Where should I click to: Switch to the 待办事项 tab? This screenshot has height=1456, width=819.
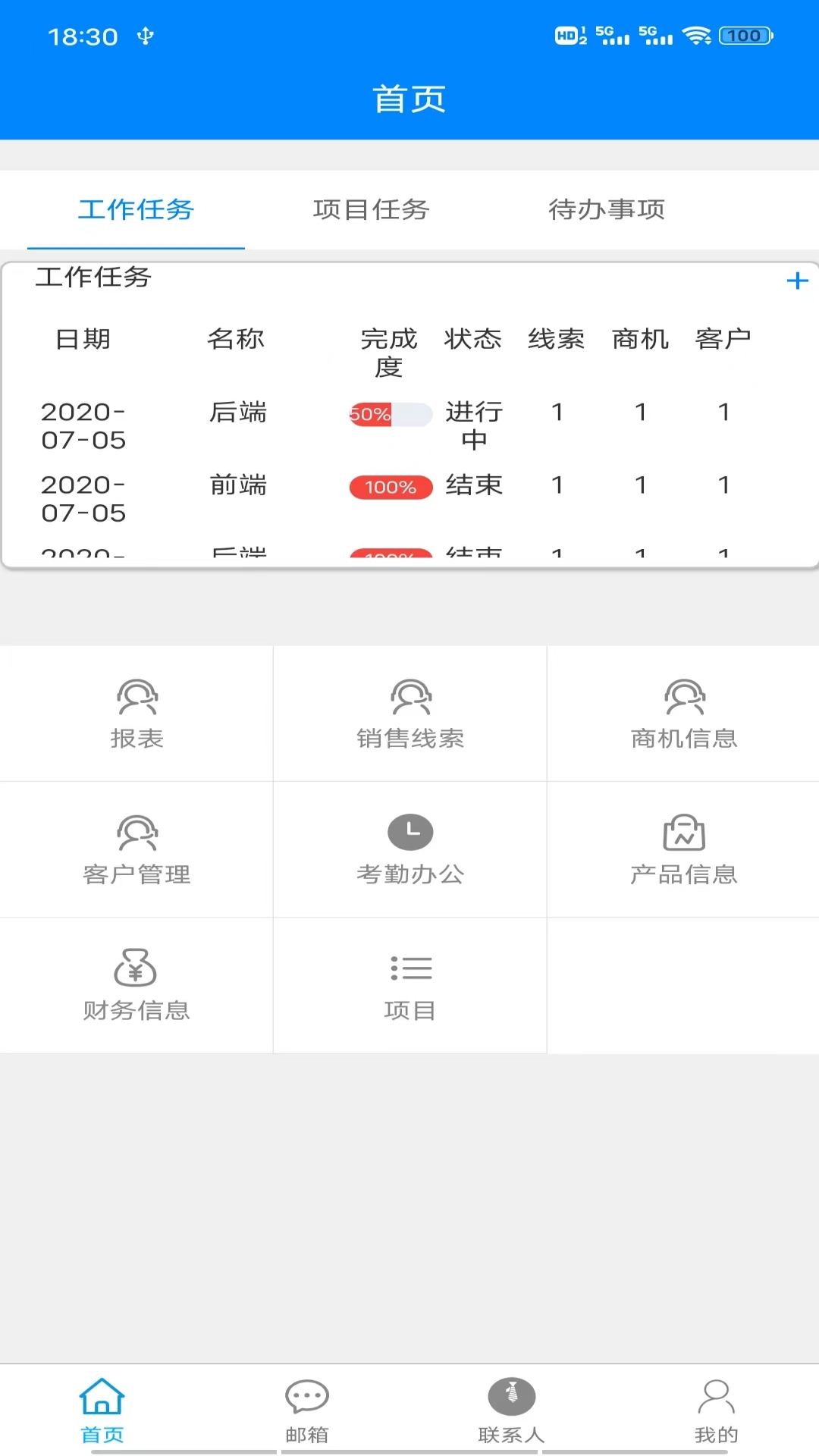(607, 209)
